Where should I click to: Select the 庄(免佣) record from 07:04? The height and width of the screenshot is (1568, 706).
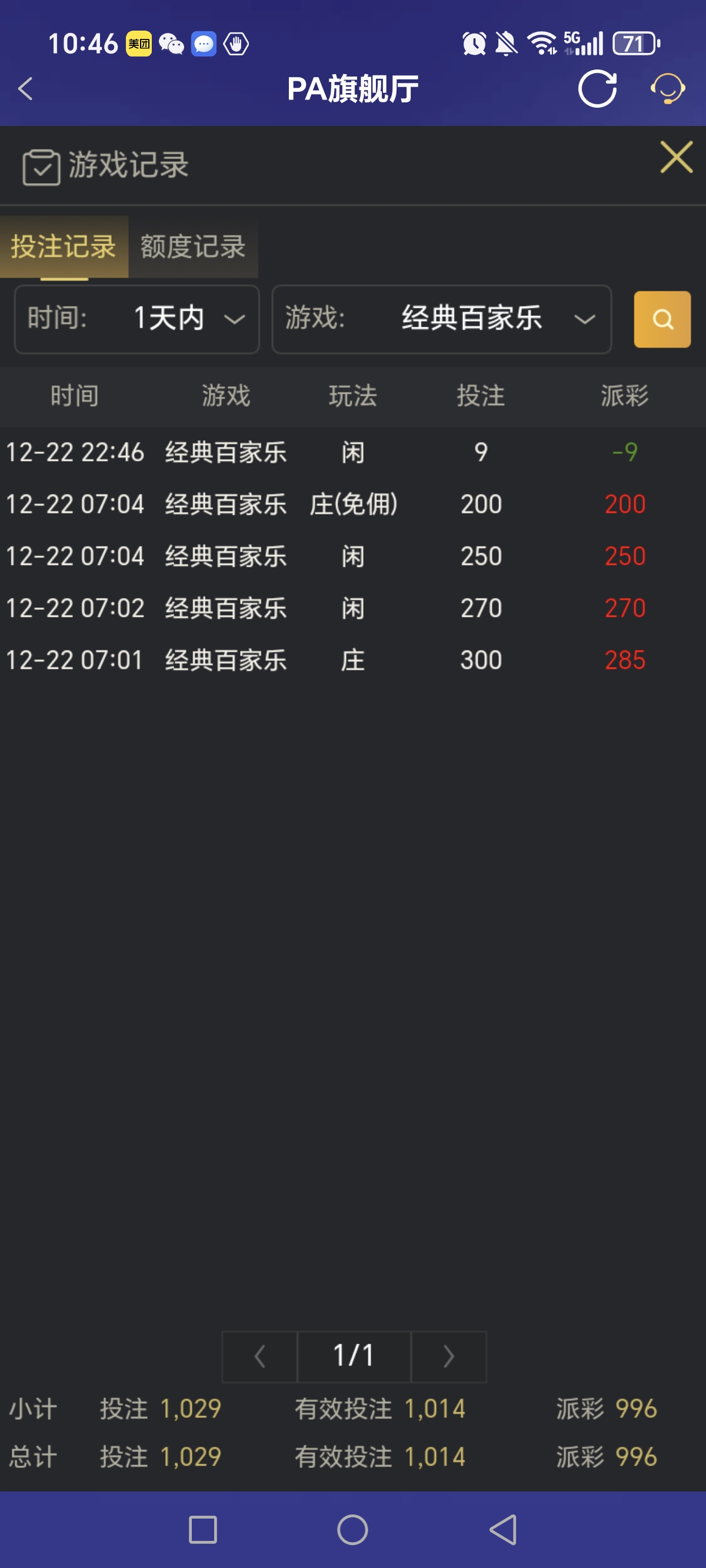click(353, 504)
